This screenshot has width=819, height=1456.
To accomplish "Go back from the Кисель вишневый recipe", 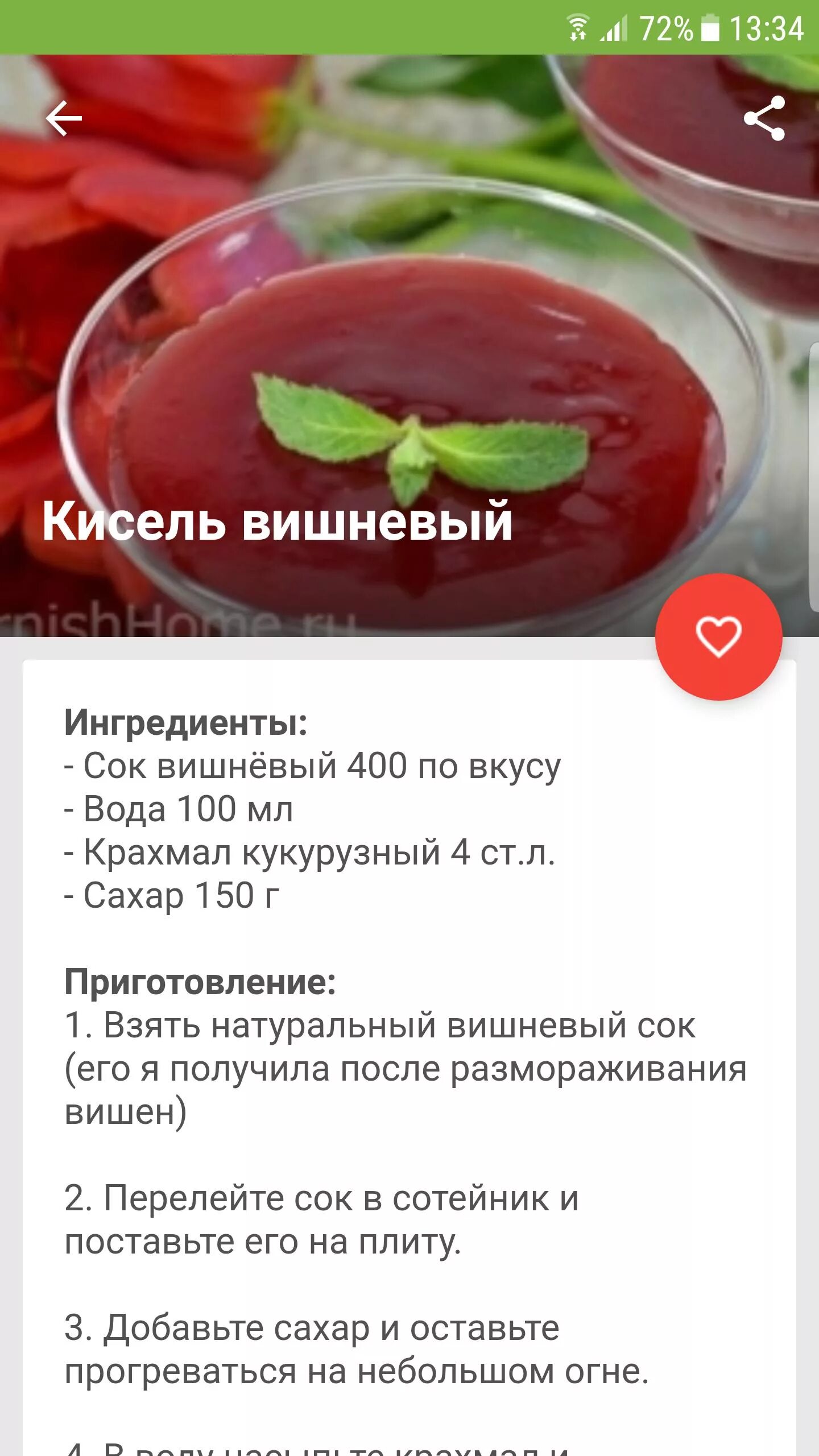I will tap(64, 118).
